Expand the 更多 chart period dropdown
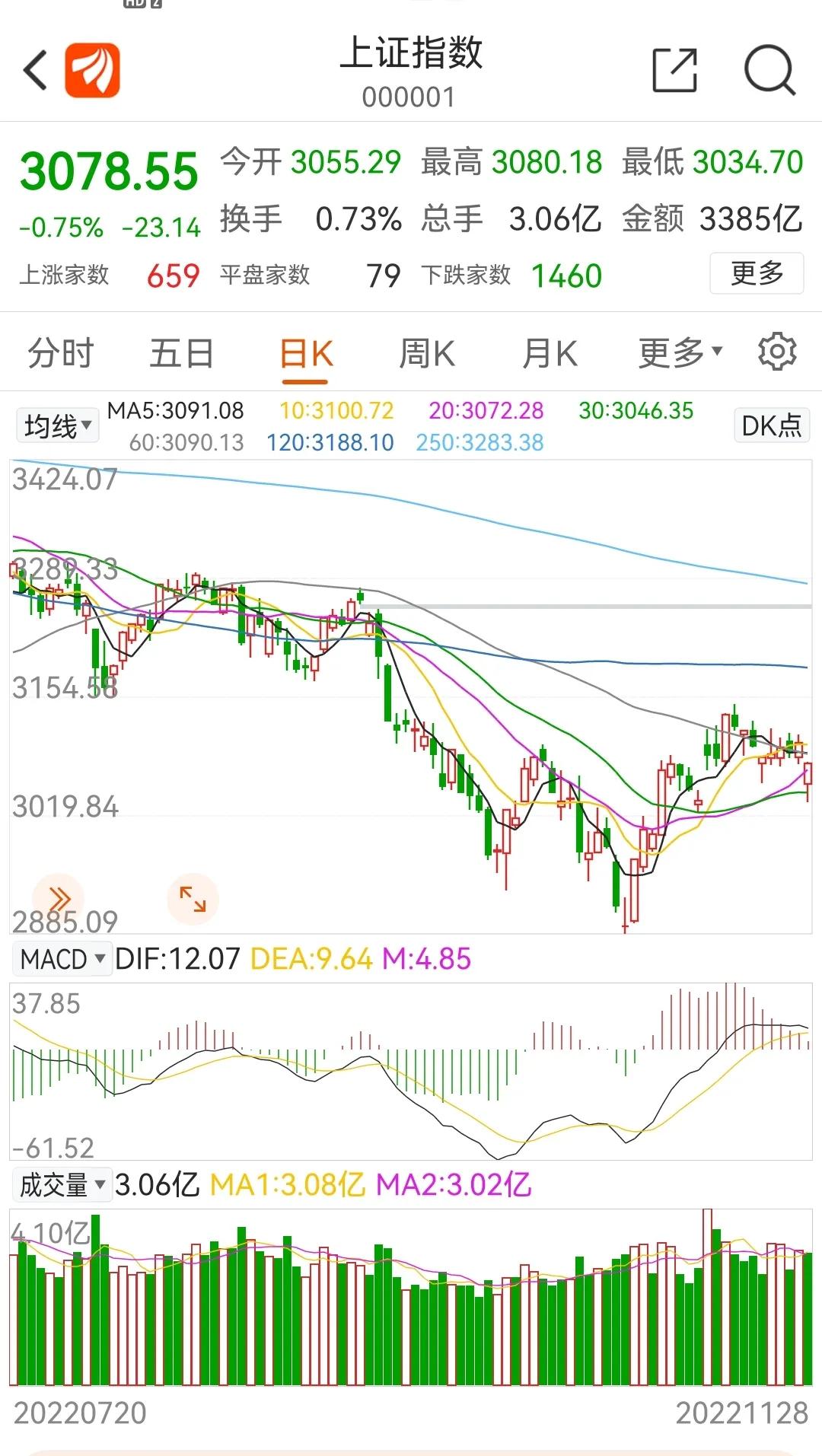This screenshot has width=822, height=1456. pos(679,352)
